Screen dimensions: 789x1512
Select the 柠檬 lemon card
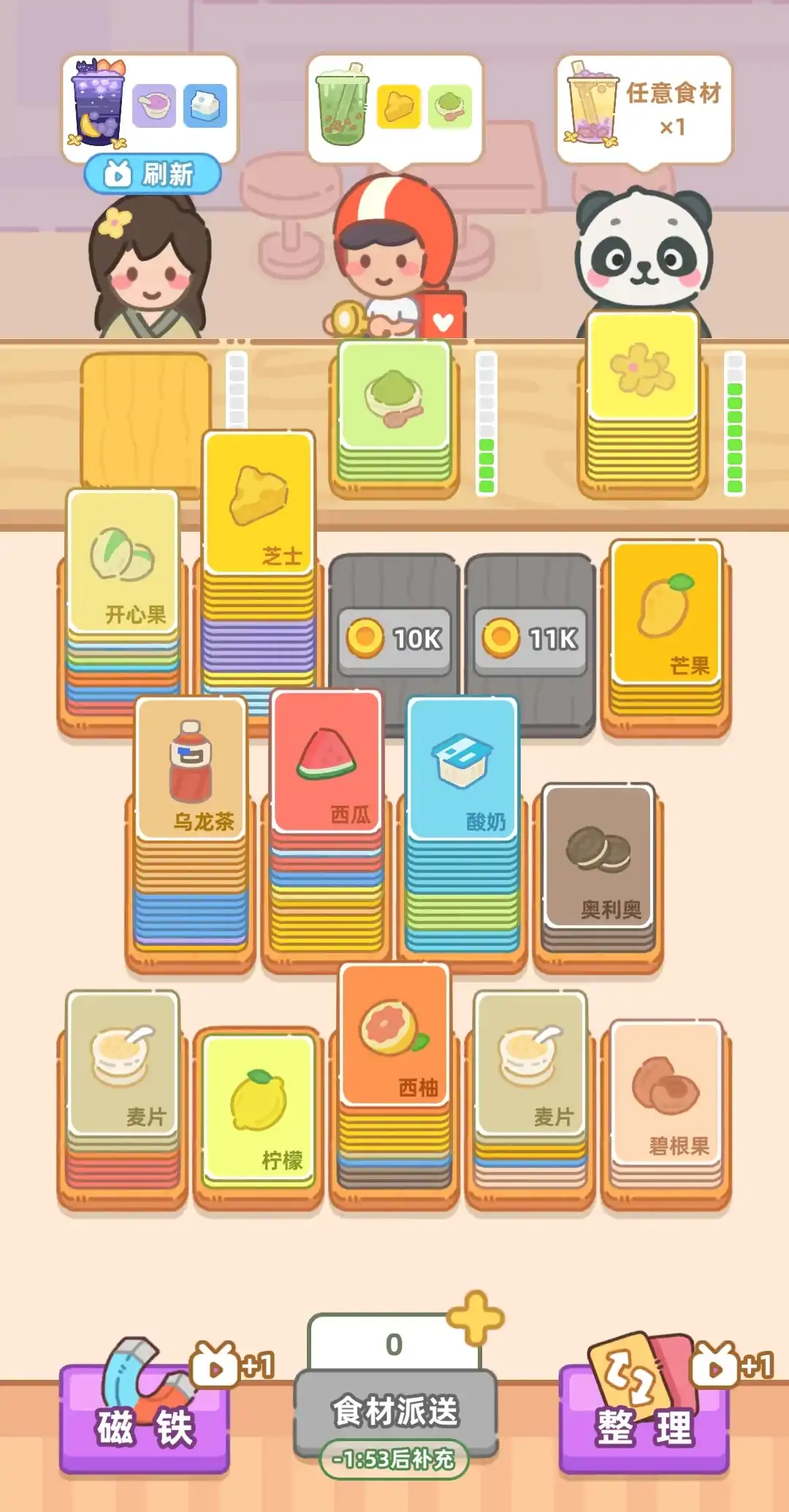coord(258,1106)
